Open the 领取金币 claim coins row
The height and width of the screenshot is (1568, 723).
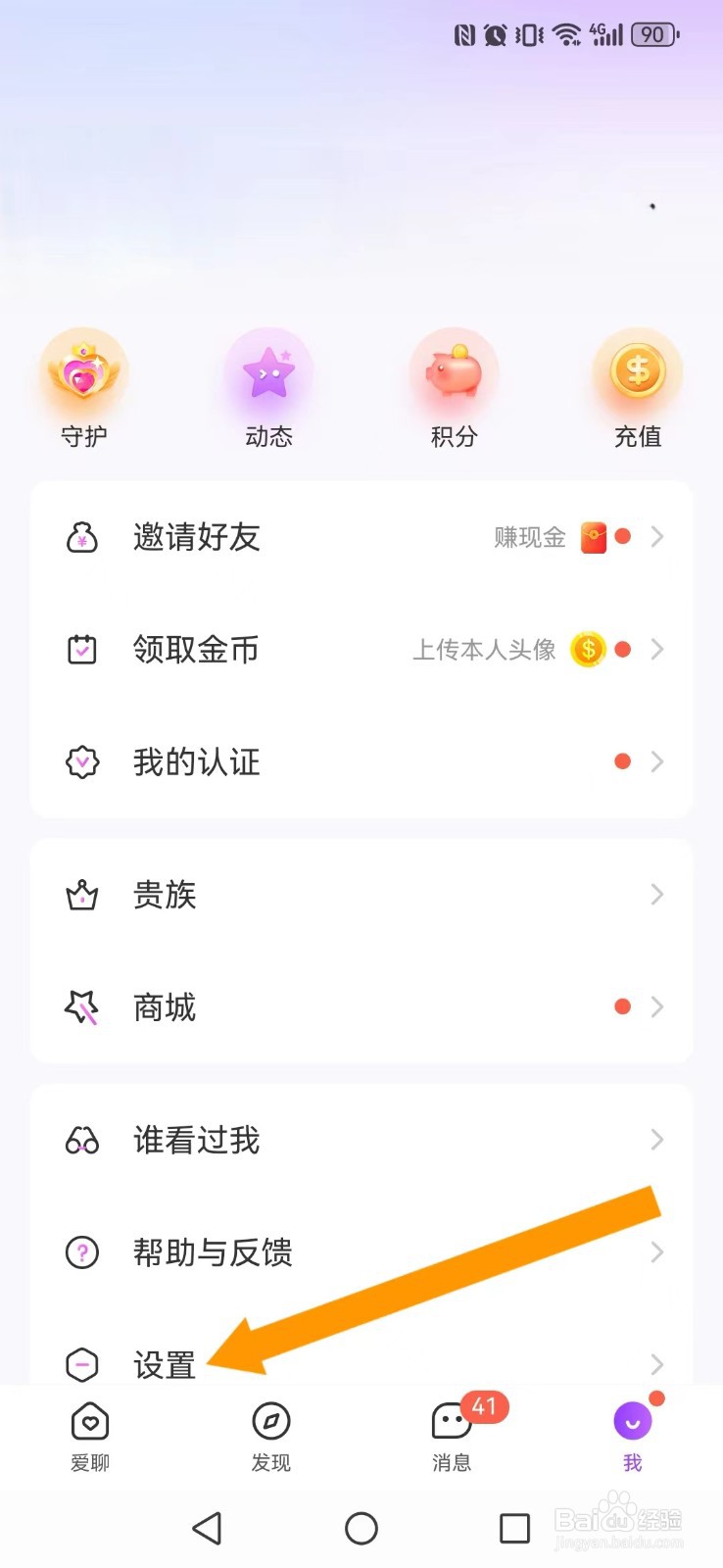361,650
